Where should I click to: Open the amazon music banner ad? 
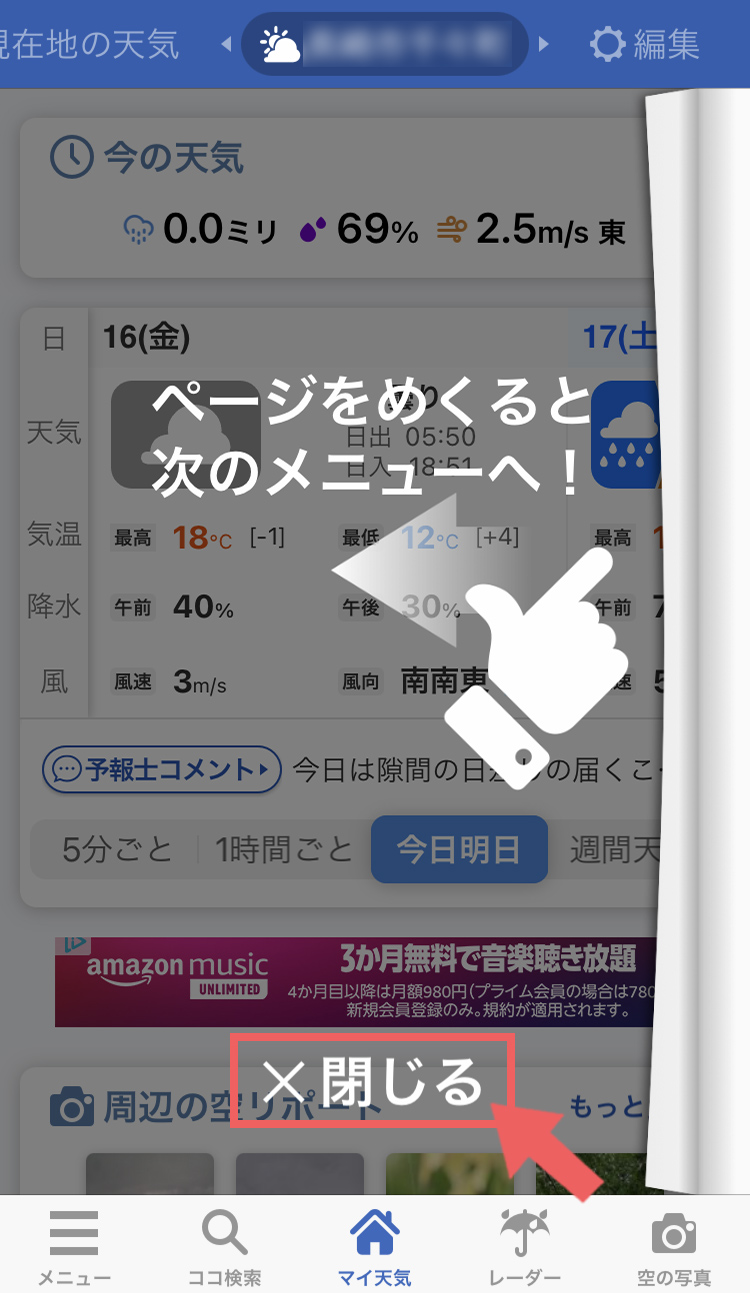(x=355, y=982)
